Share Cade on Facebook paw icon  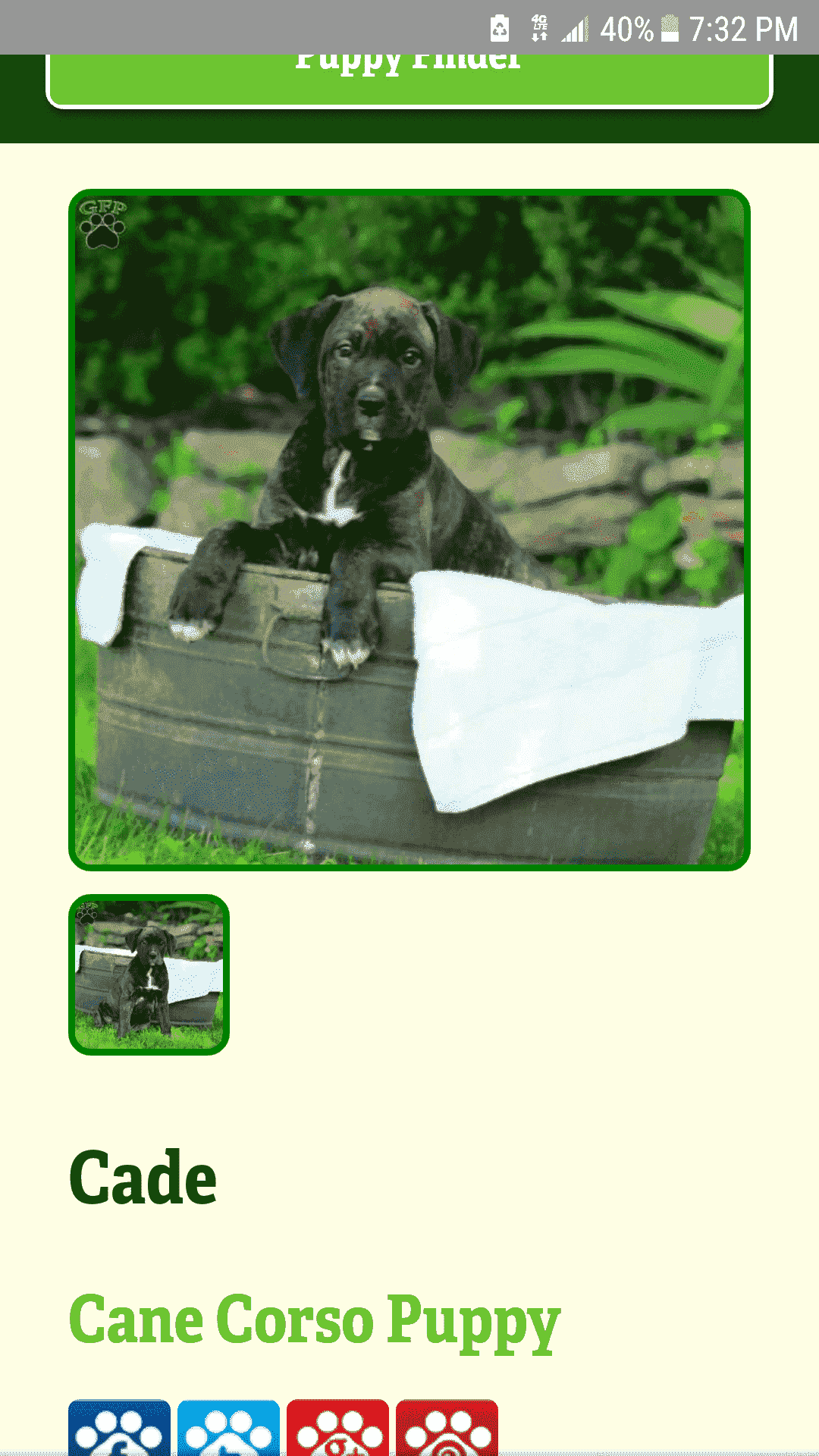(120, 1427)
